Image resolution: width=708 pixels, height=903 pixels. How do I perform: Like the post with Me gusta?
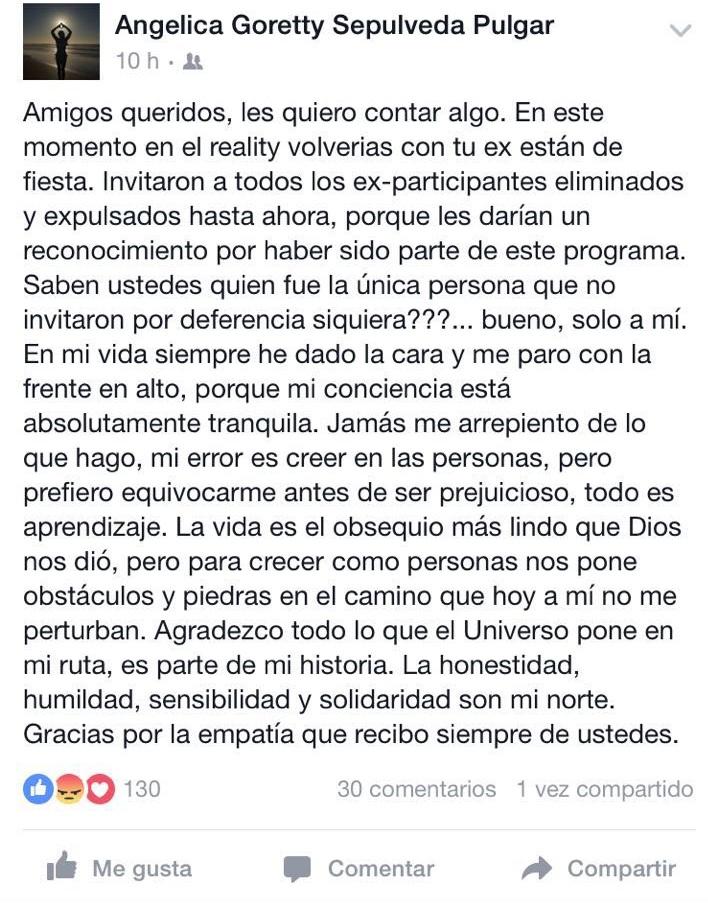point(120,869)
